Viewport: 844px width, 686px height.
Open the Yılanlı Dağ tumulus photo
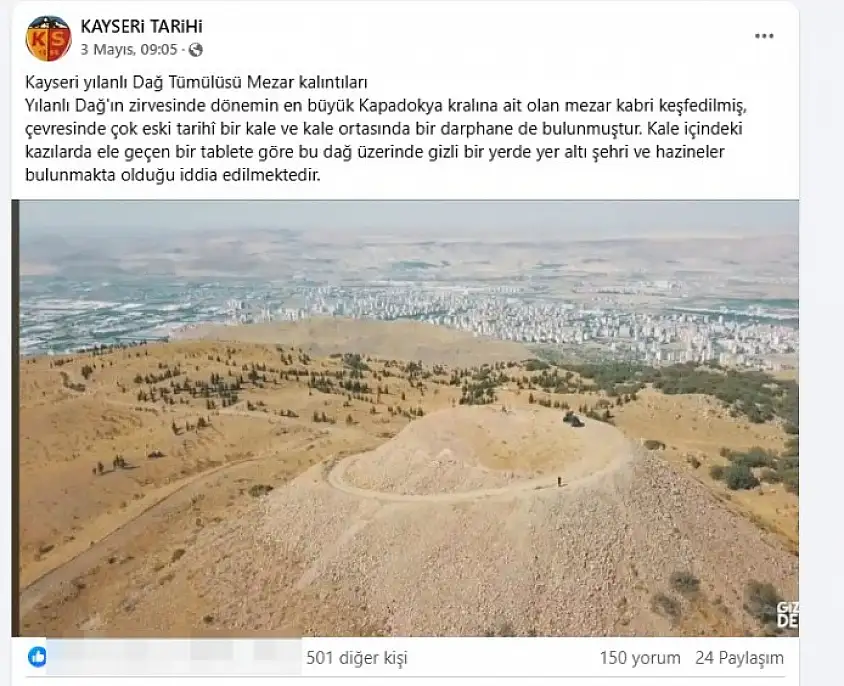410,418
